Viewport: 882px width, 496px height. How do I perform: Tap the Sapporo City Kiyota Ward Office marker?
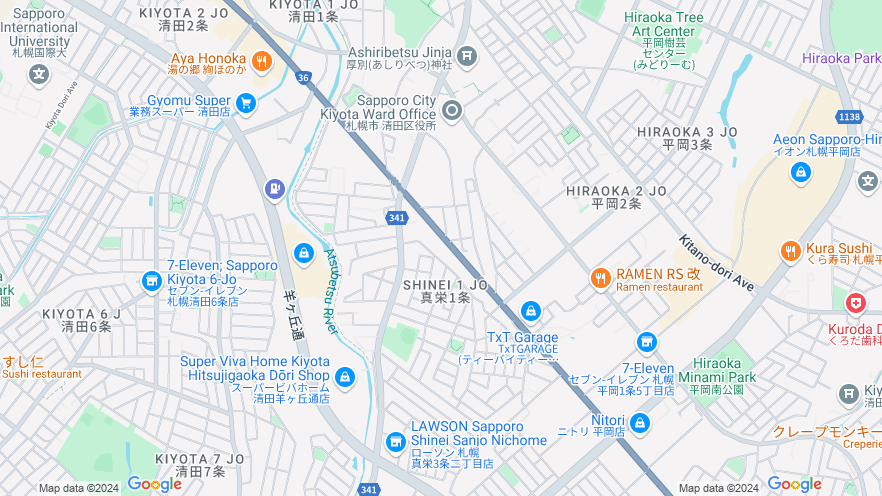[x=452, y=110]
